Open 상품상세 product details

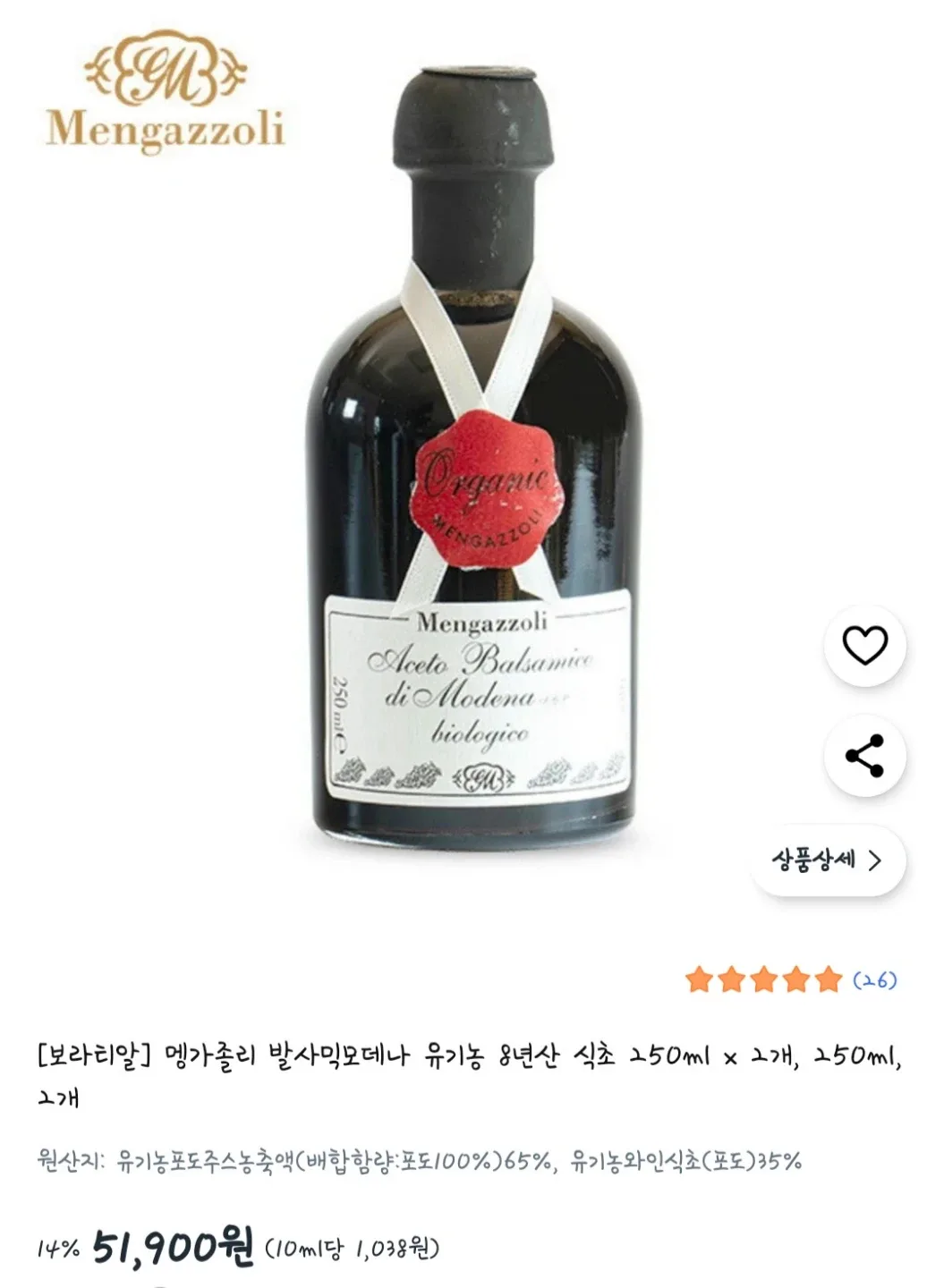tap(828, 860)
